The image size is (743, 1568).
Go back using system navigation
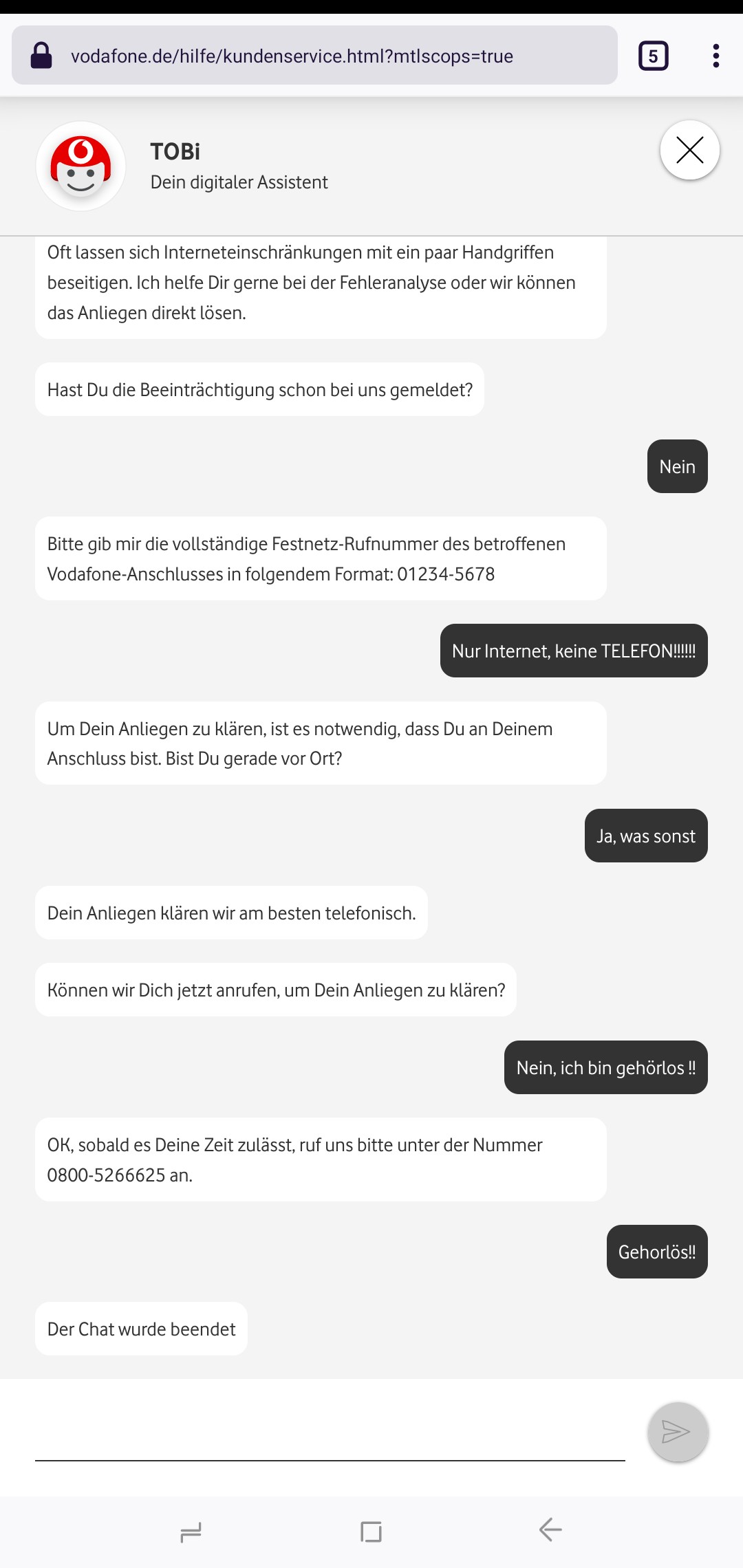pos(550,1531)
